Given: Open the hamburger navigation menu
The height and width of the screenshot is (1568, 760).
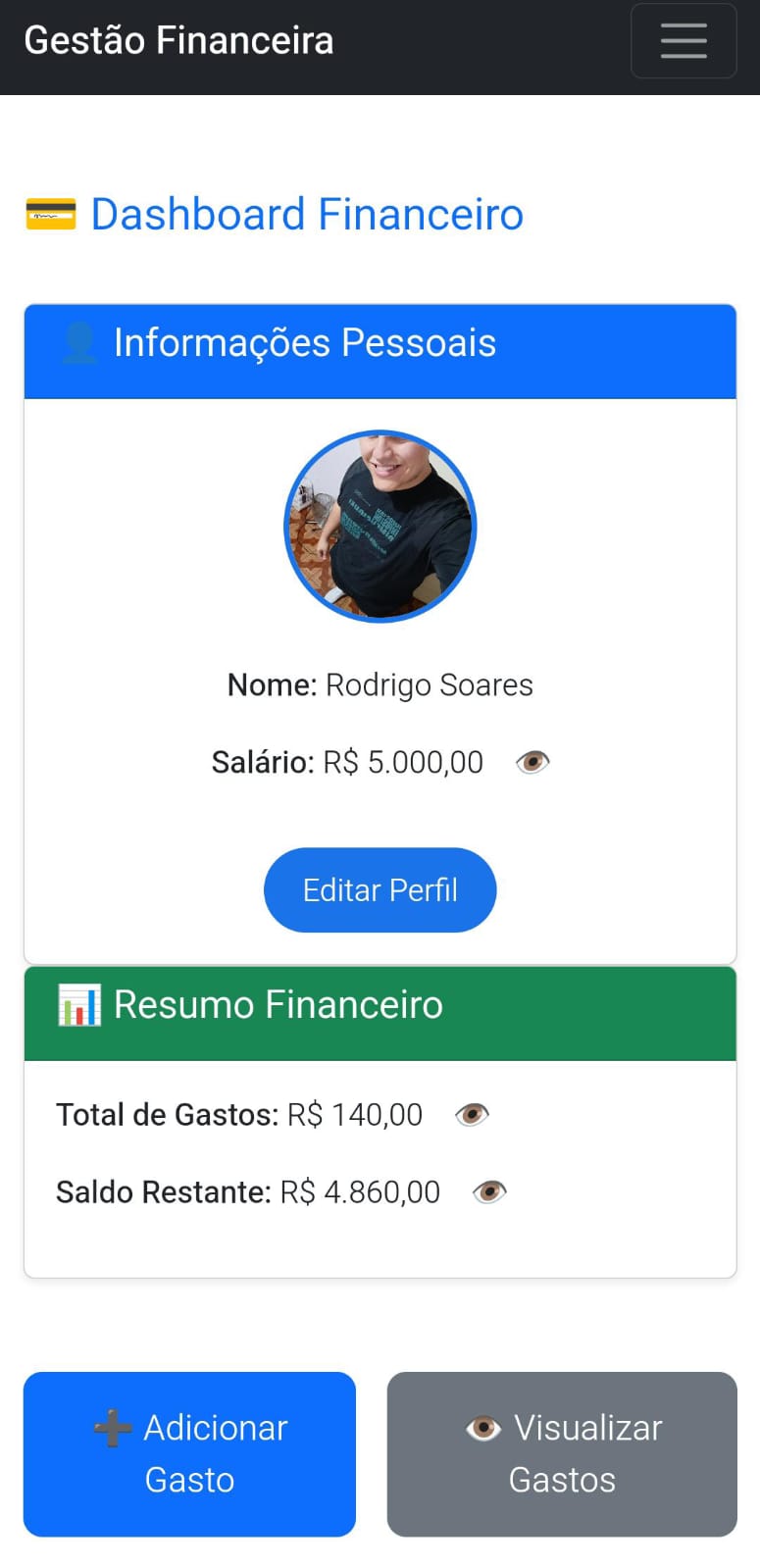Looking at the screenshot, I should pyautogui.click(x=684, y=40).
